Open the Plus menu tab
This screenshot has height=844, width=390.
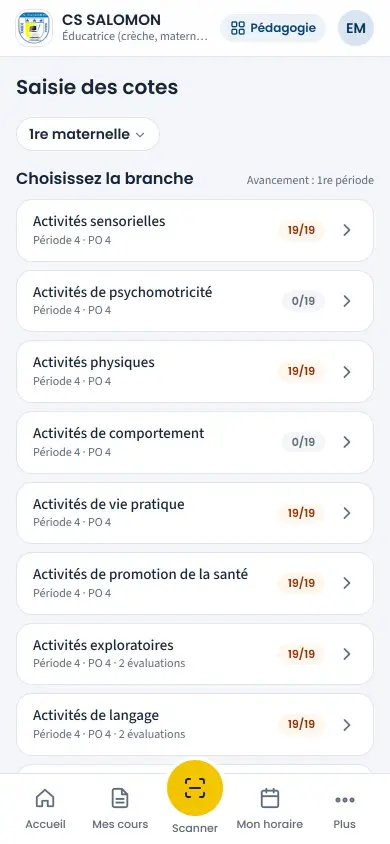344,809
